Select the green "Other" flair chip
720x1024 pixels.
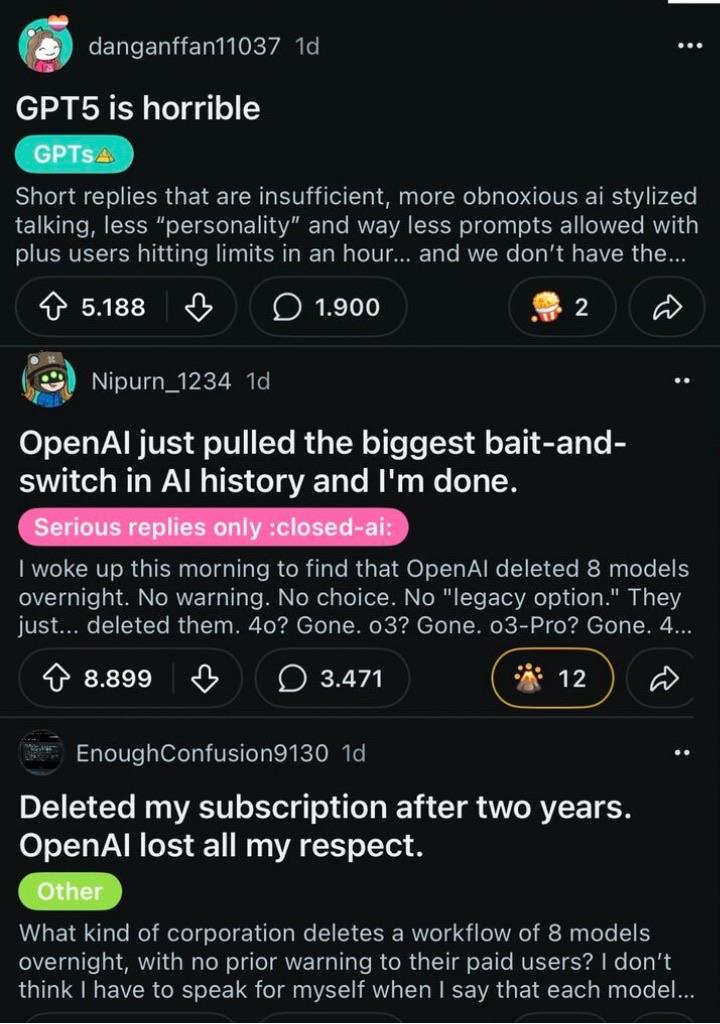point(70,891)
